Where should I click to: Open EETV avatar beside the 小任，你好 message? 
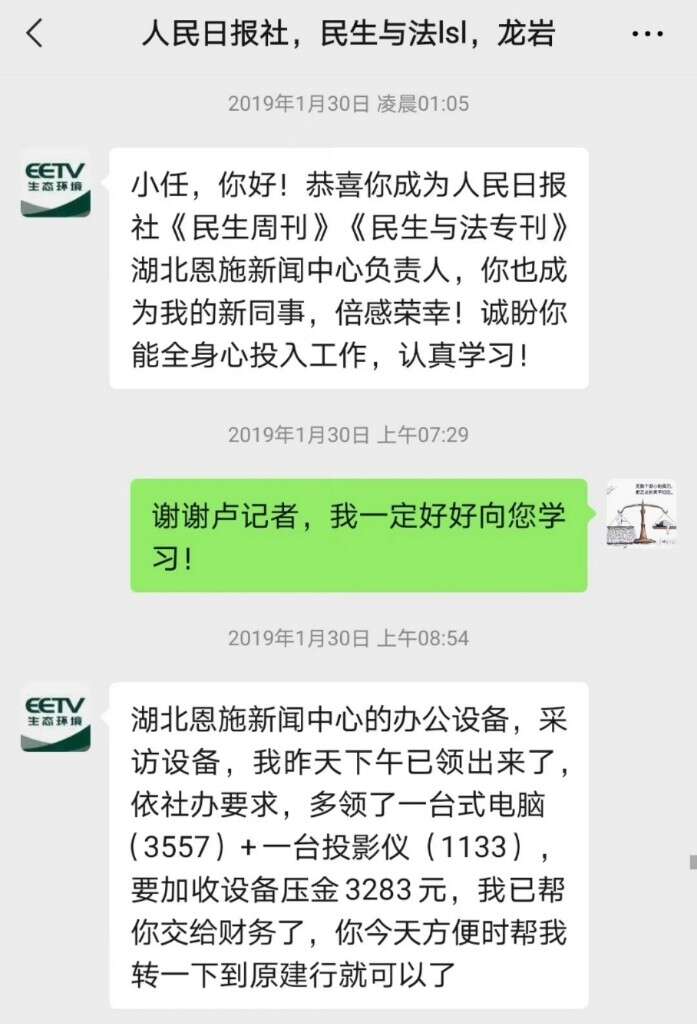tap(56, 183)
